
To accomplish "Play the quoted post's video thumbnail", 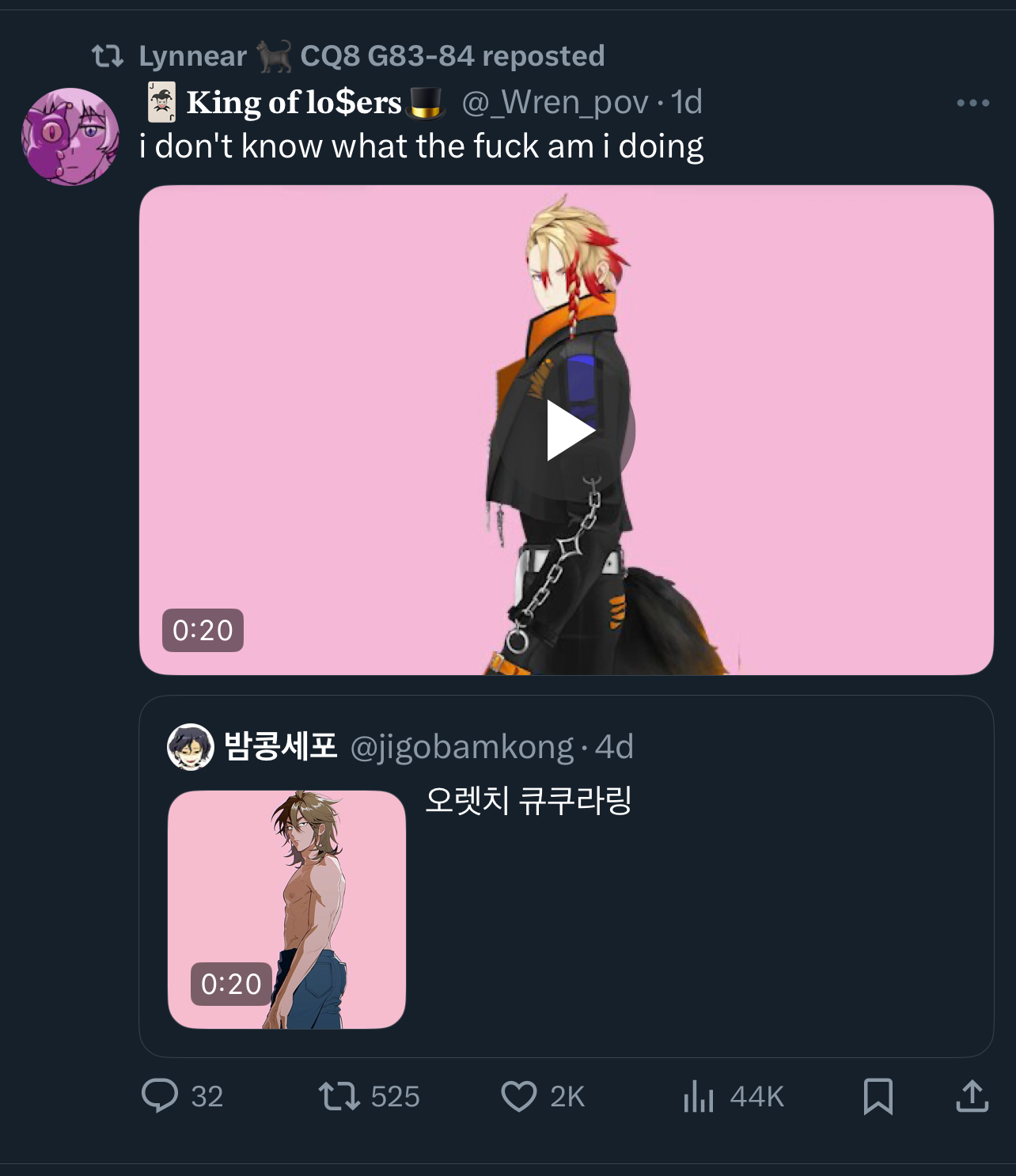I will pyautogui.click(x=286, y=909).
